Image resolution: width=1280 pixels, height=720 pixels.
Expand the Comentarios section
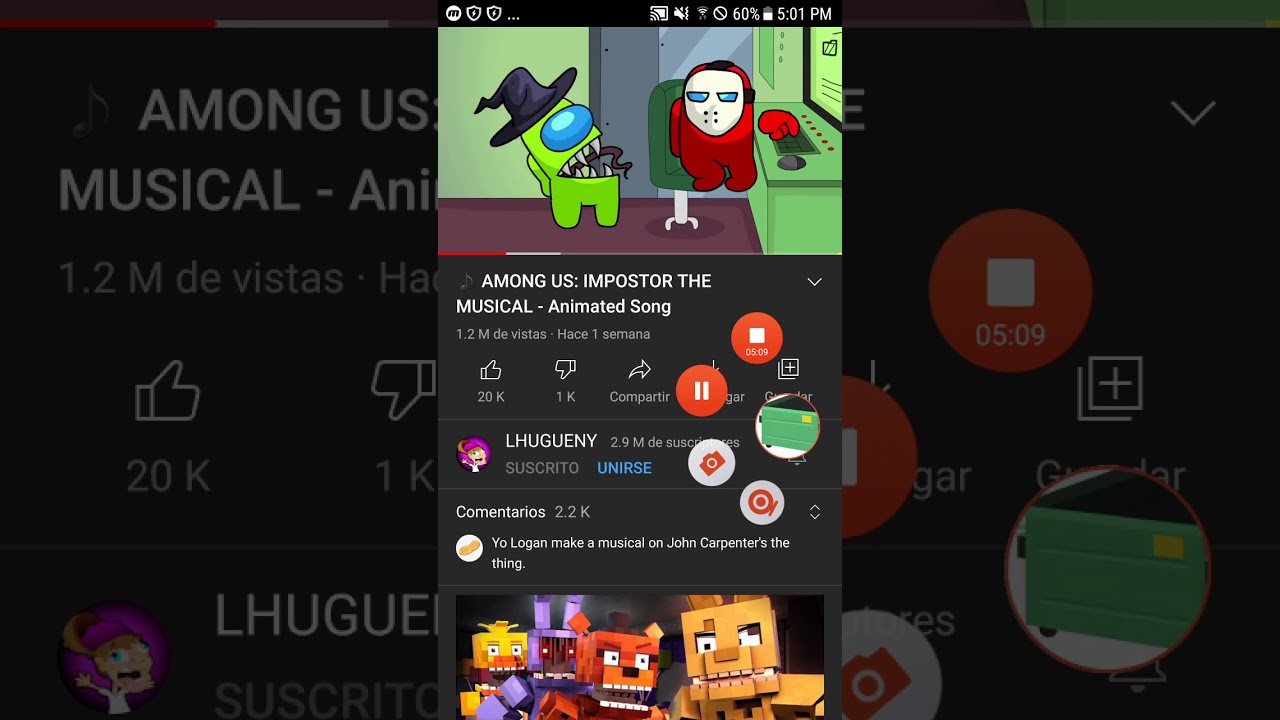814,512
